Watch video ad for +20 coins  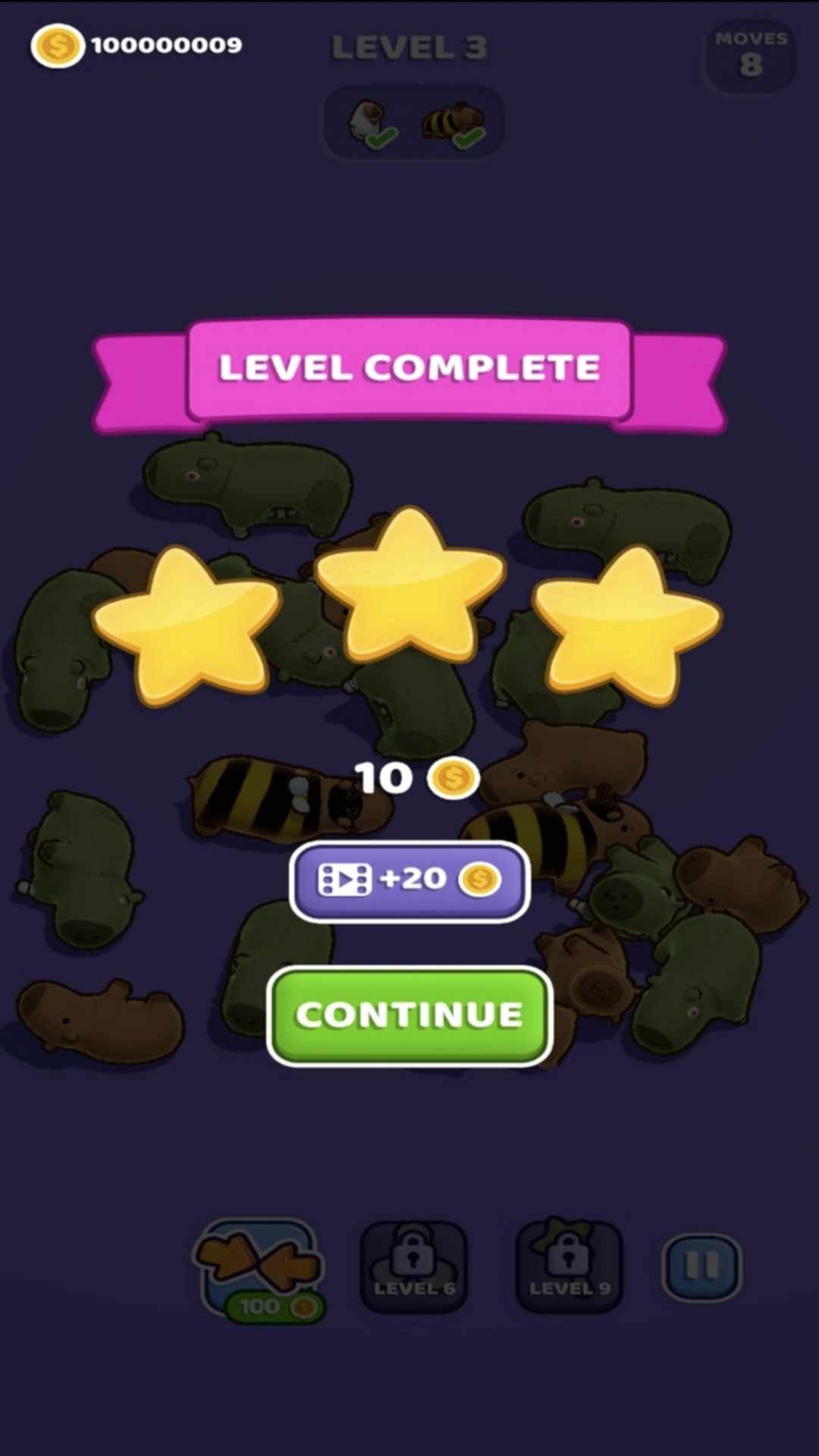click(x=409, y=881)
